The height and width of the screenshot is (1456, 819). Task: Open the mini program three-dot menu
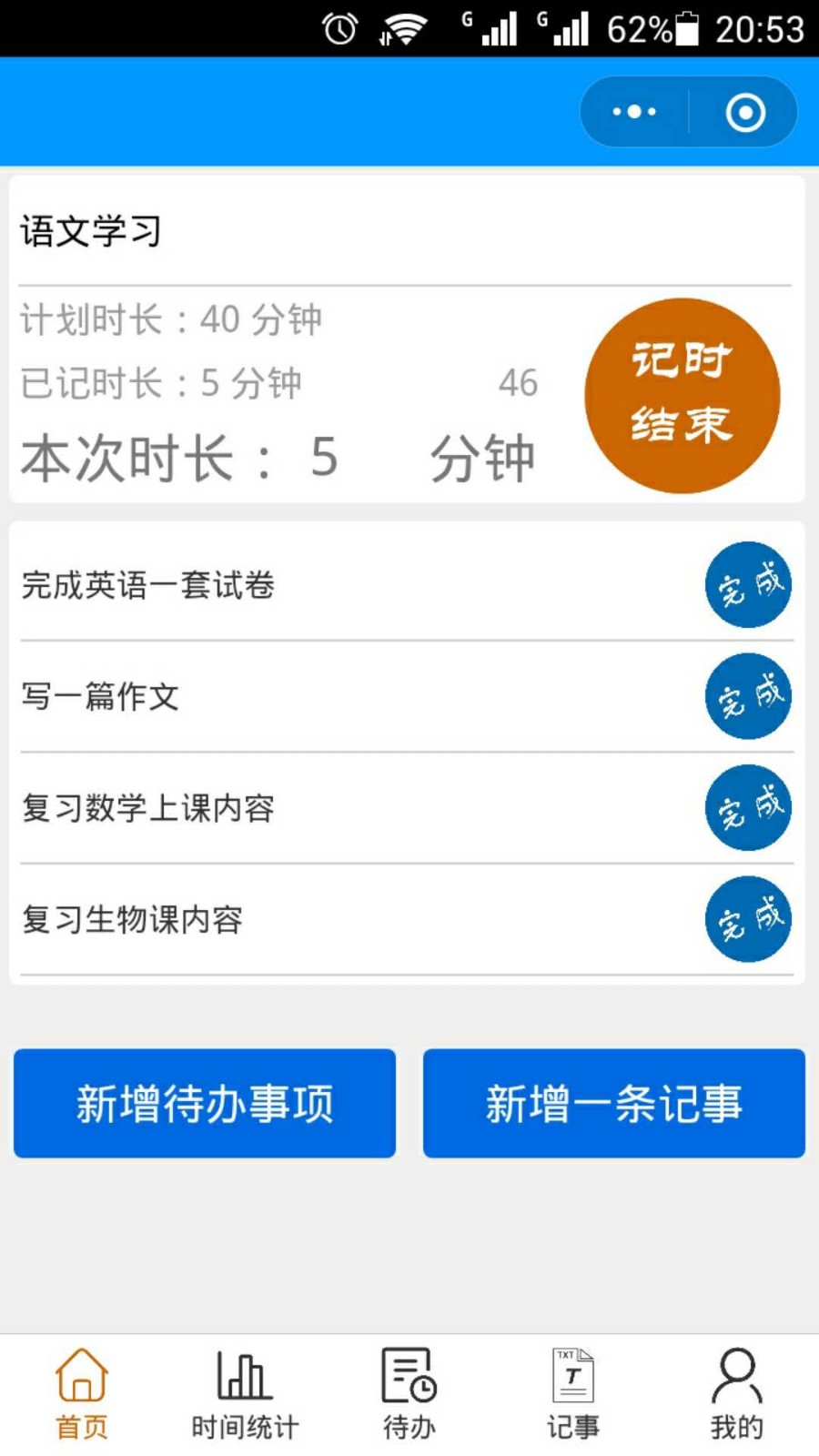pos(634,112)
